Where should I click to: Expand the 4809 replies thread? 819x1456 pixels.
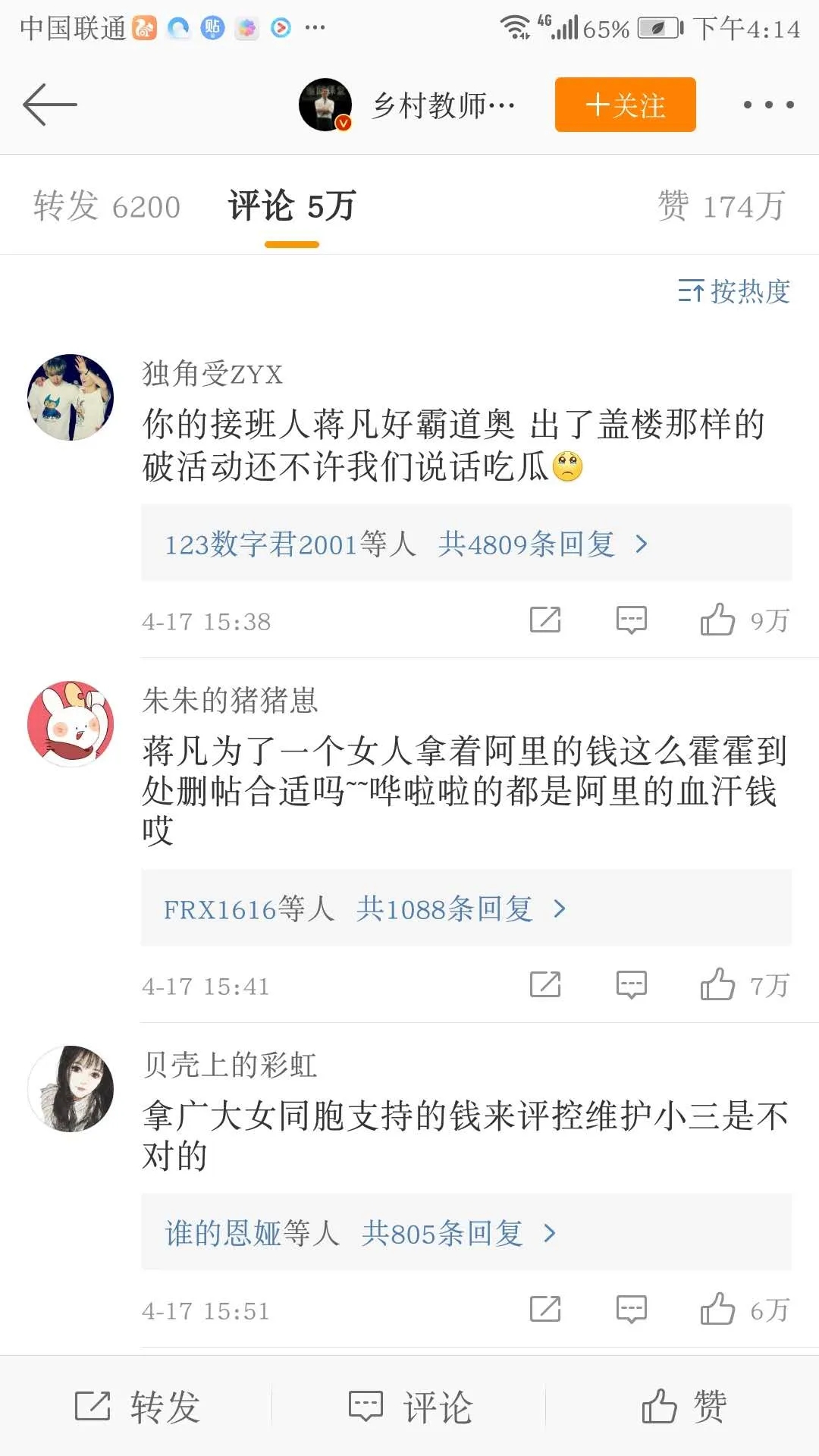(x=470, y=543)
